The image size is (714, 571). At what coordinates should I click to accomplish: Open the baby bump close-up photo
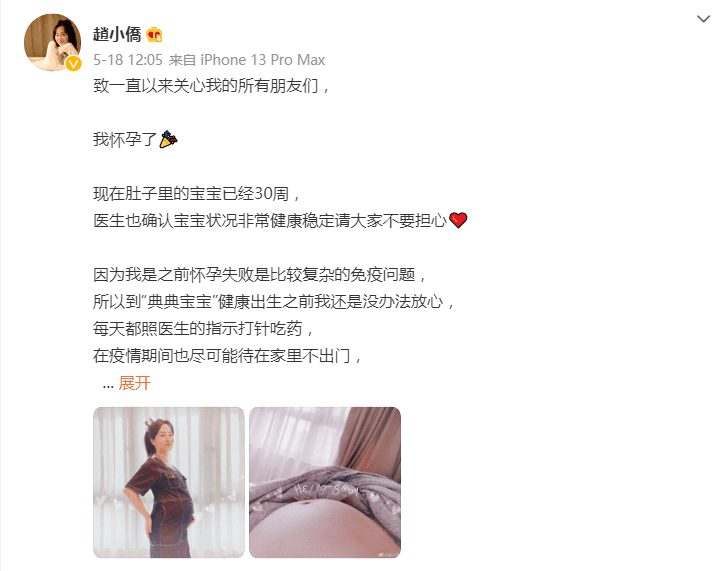324,482
